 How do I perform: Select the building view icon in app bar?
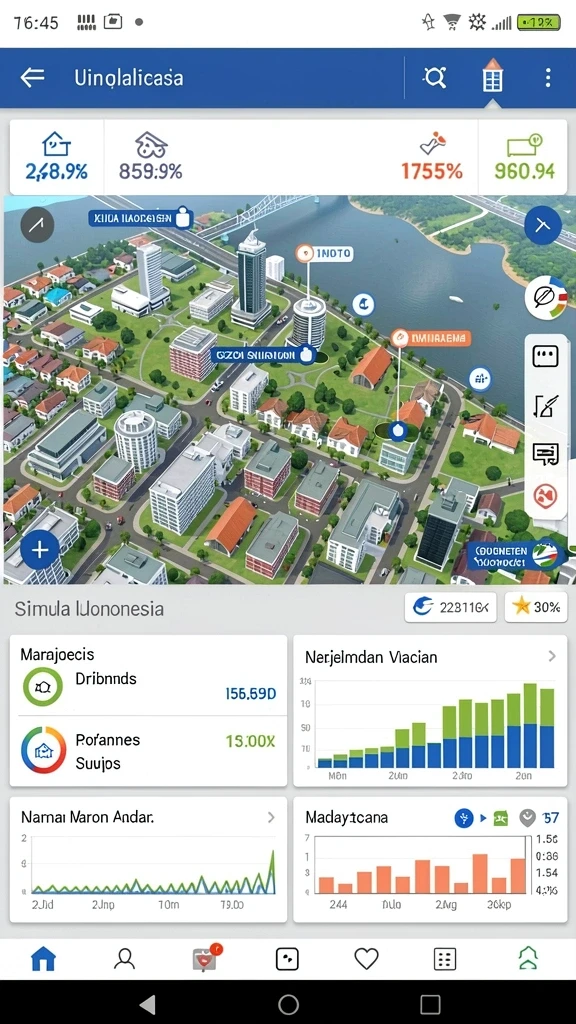pyautogui.click(x=492, y=77)
